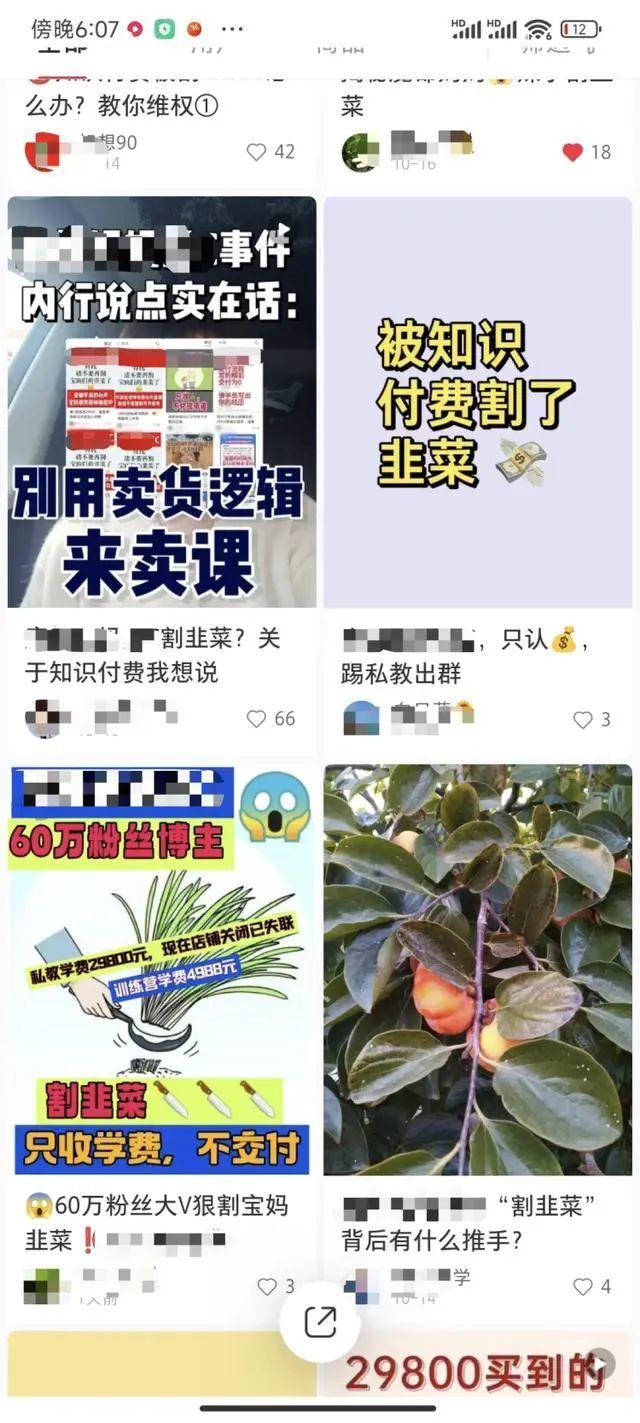Open the '别用卖货逻辑来卖课' post

click(x=162, y=402)
